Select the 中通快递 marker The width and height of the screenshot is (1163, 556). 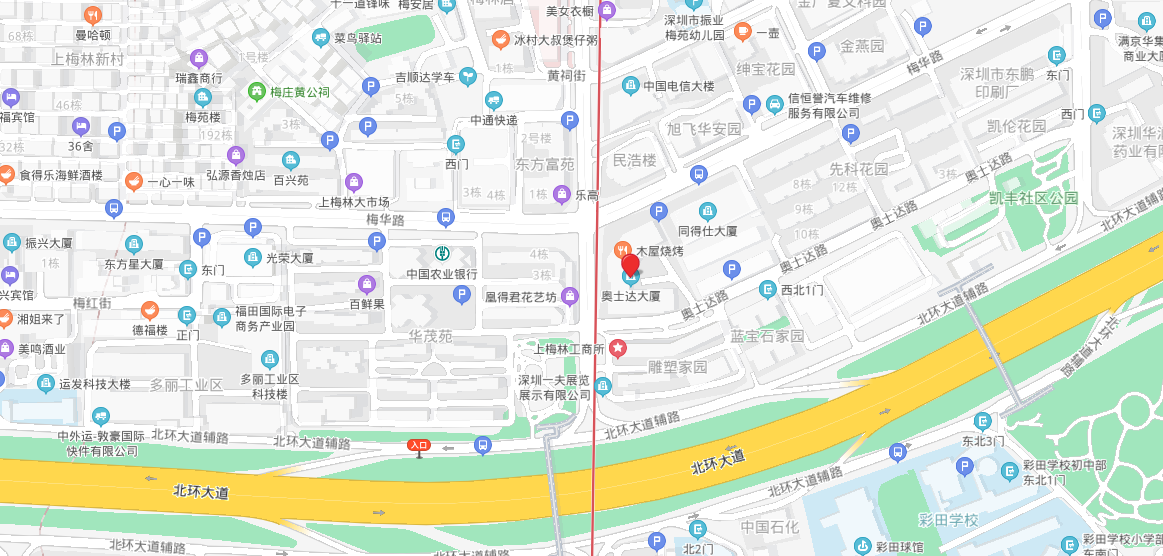point(493,100)
